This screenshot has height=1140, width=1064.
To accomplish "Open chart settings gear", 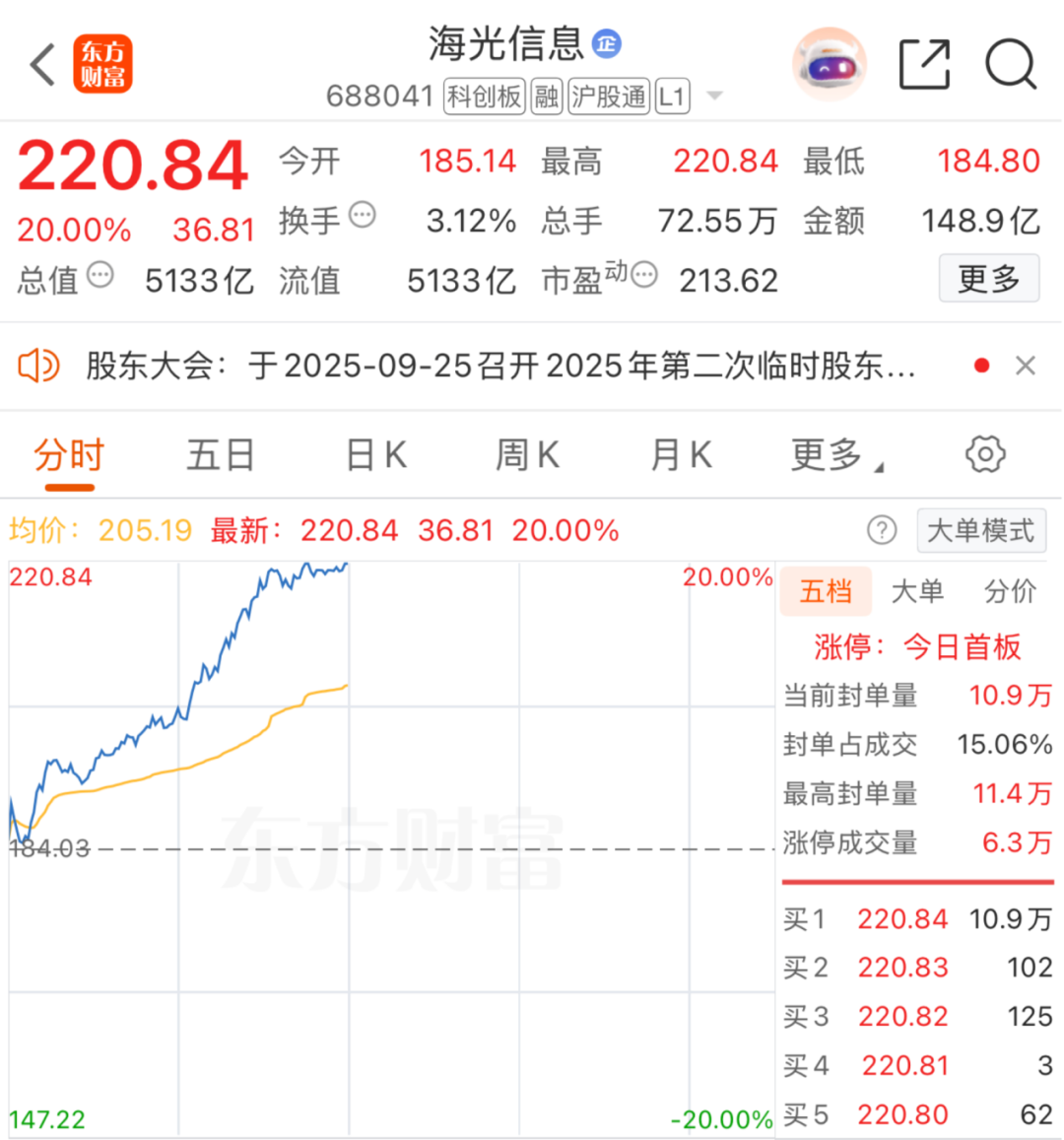I will pos(985,454).
